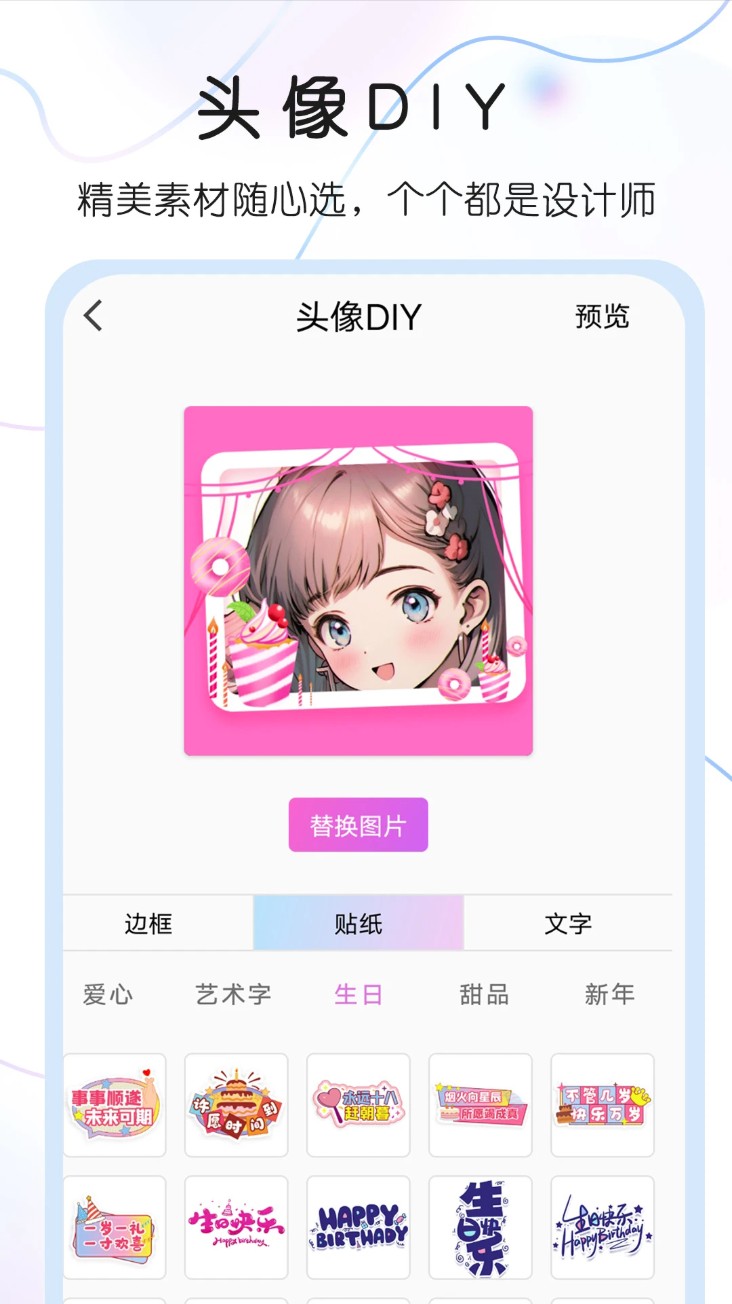Add the 事事顺遂未来可期 sticker
Viewport: 732px width, 1304px height.
click(x=113, y=1104)
